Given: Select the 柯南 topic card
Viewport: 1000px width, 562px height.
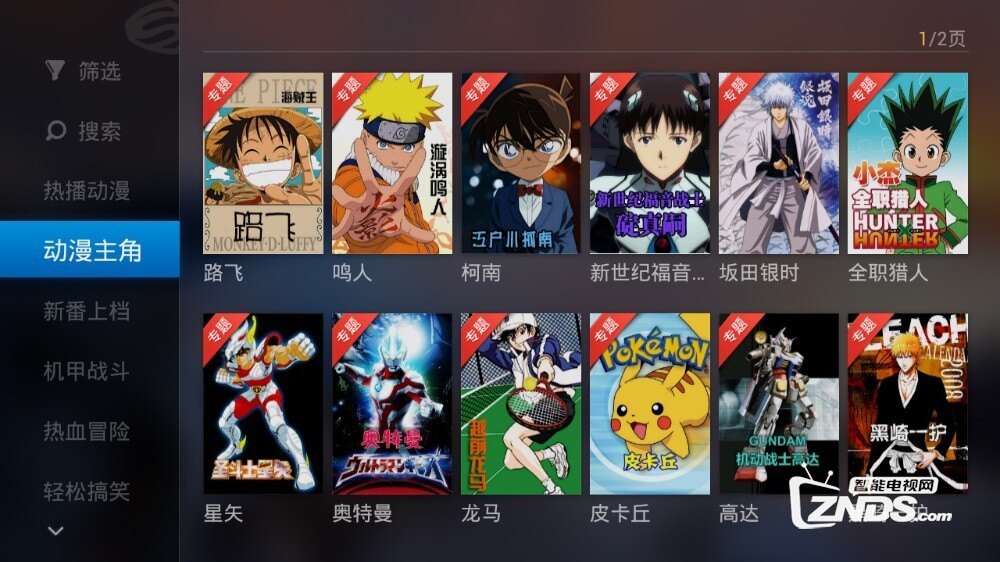Looking at the screenshot, I should click(x=521, y=163).
